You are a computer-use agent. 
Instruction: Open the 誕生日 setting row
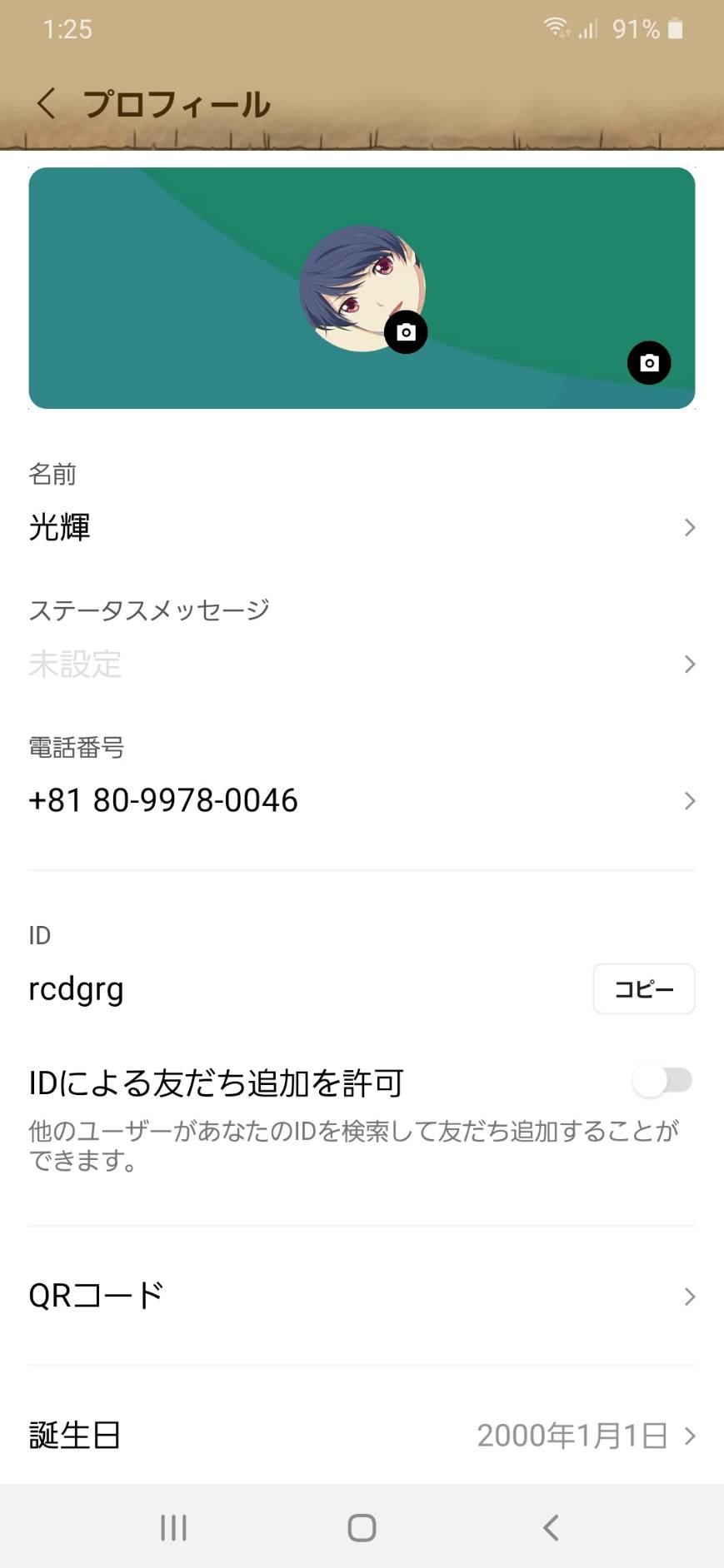[x=362, y=1435]
